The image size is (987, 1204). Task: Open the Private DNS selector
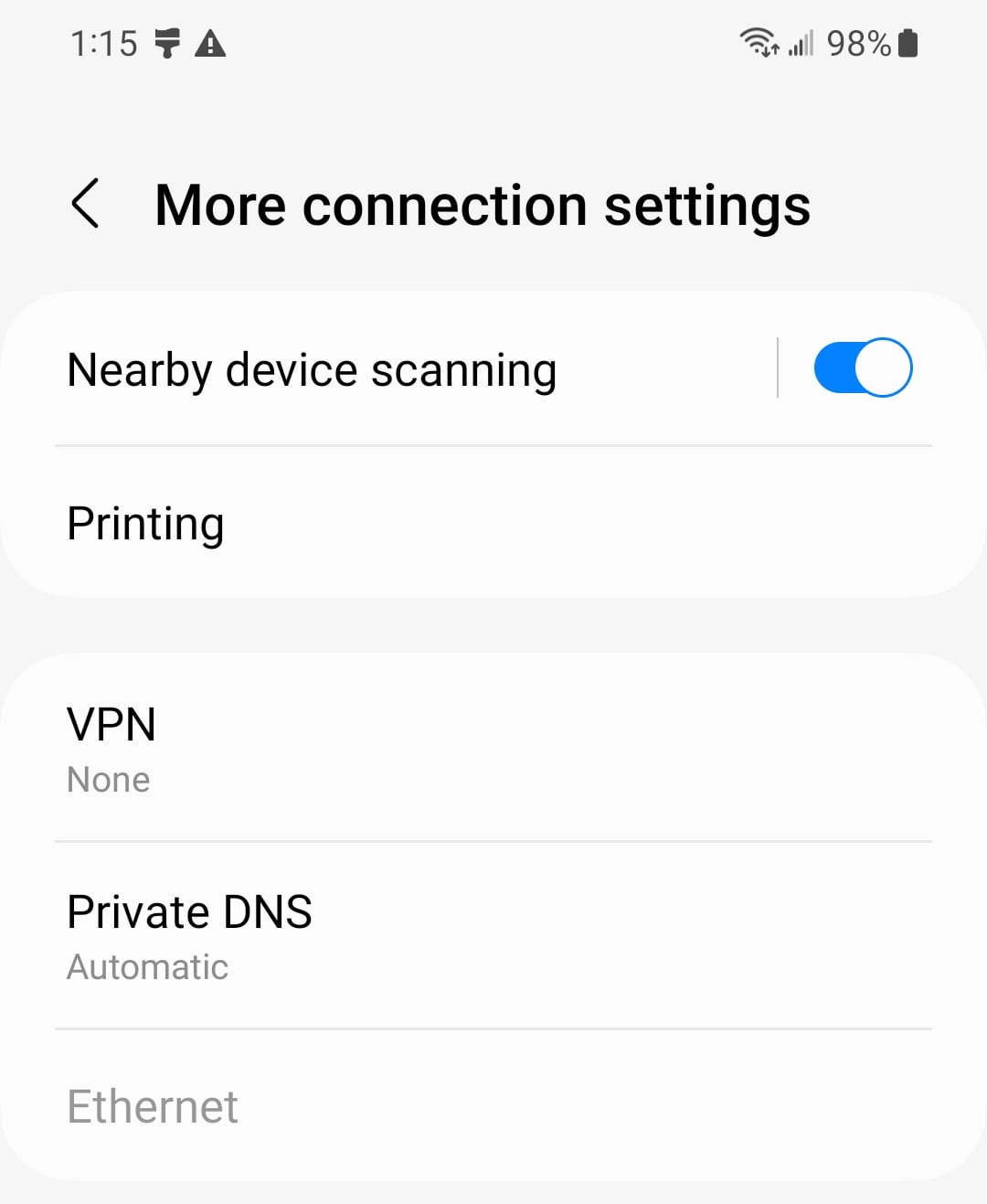point(189,911)
